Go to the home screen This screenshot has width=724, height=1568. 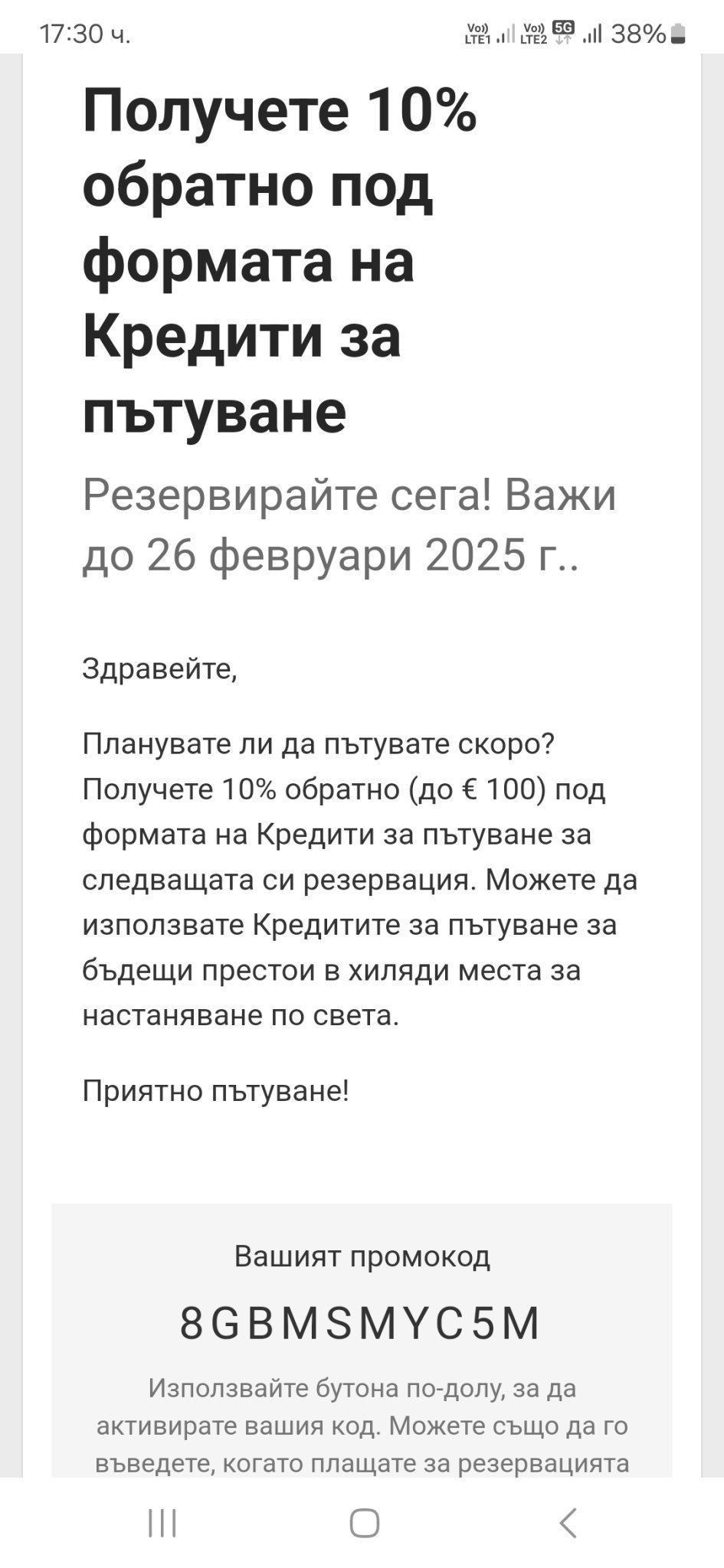pos(365,1523)
